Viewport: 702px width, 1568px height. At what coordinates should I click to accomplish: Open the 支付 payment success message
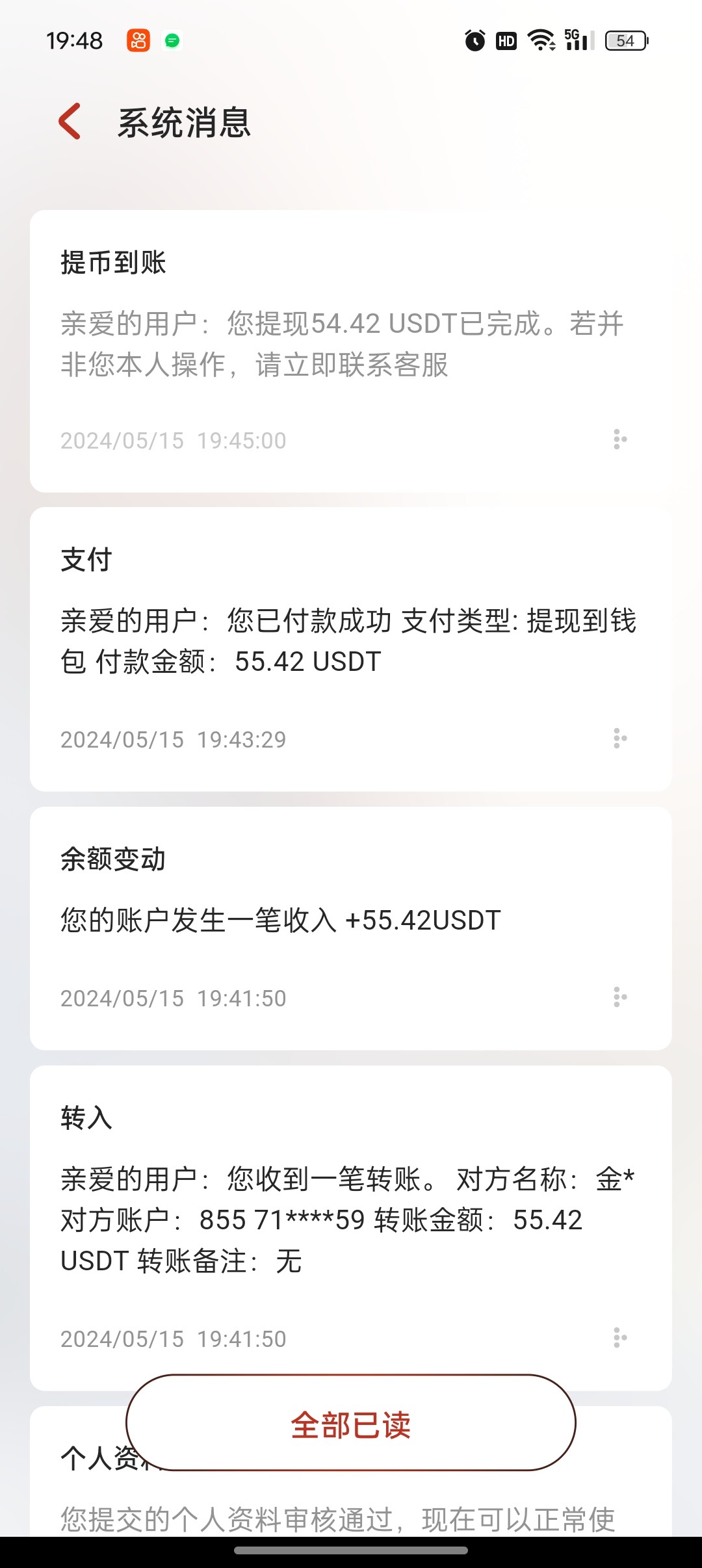point(351,642)
